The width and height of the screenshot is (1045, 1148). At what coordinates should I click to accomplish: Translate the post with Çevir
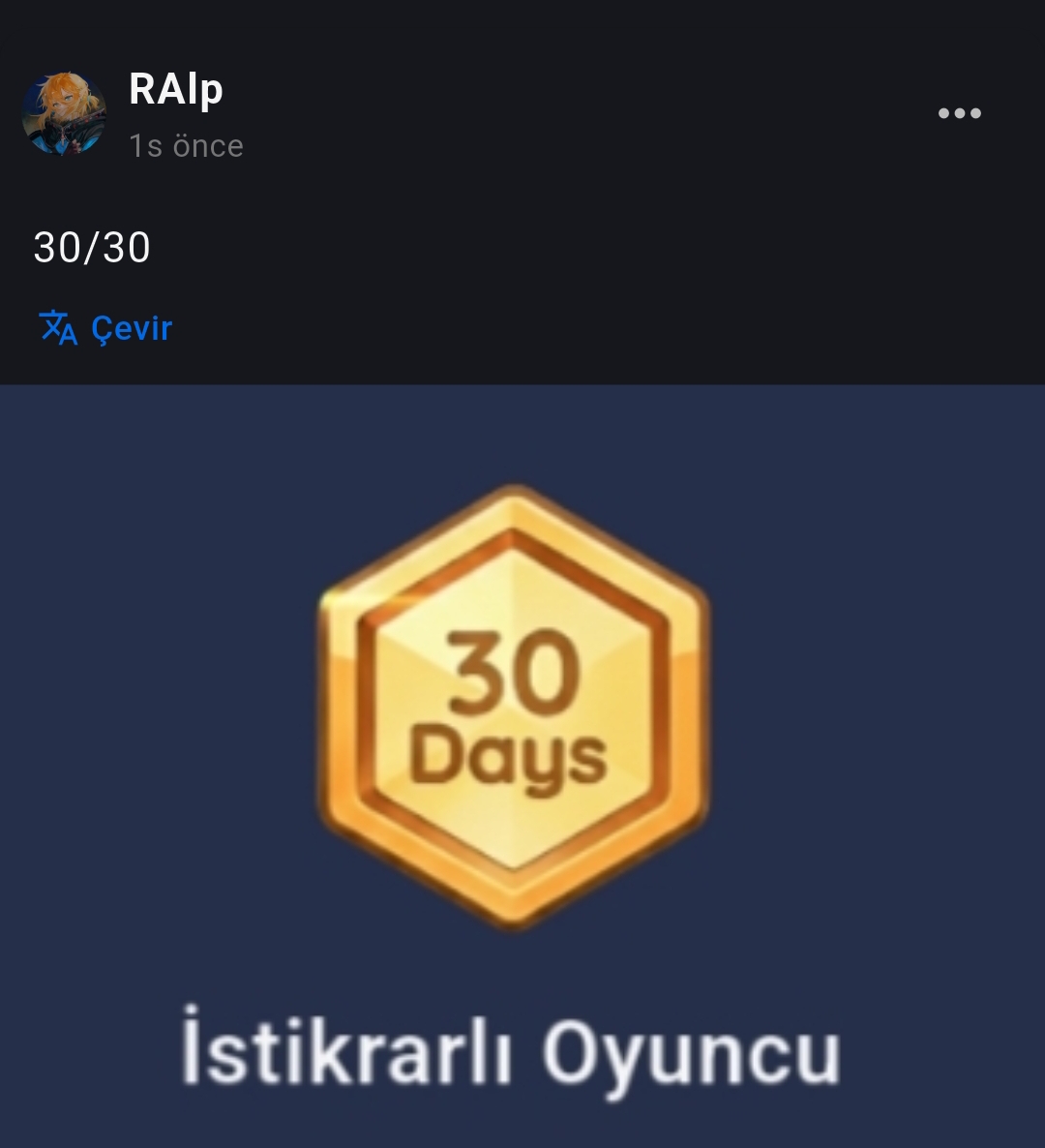point(106,328)
